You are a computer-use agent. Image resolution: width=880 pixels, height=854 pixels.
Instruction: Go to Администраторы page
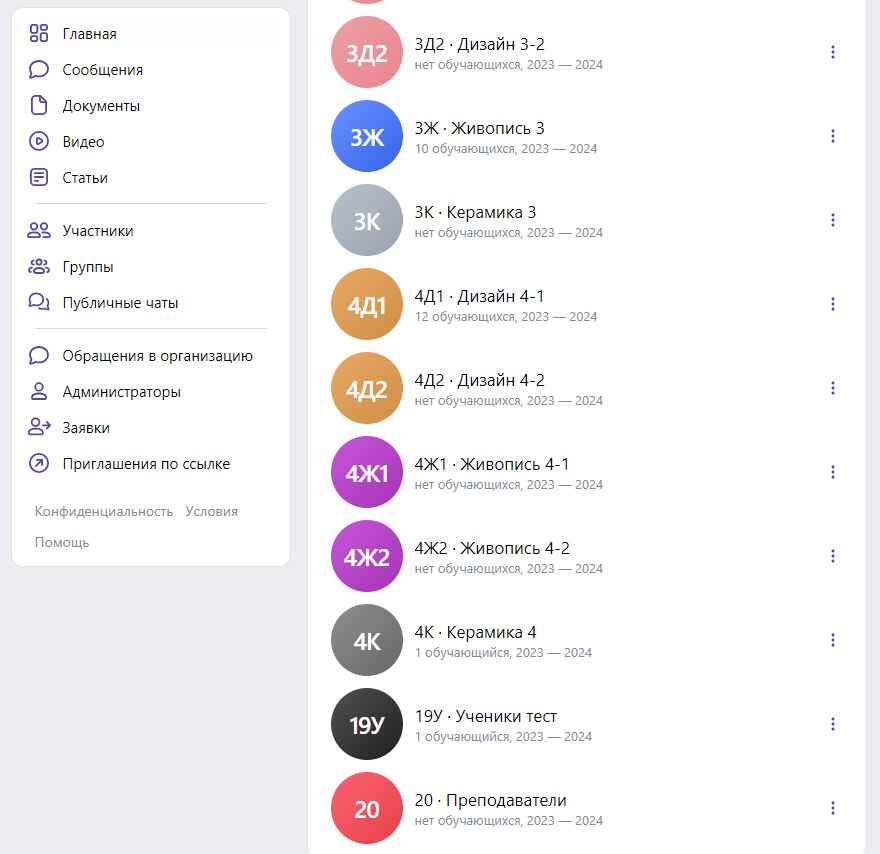[x=121, y=392]
